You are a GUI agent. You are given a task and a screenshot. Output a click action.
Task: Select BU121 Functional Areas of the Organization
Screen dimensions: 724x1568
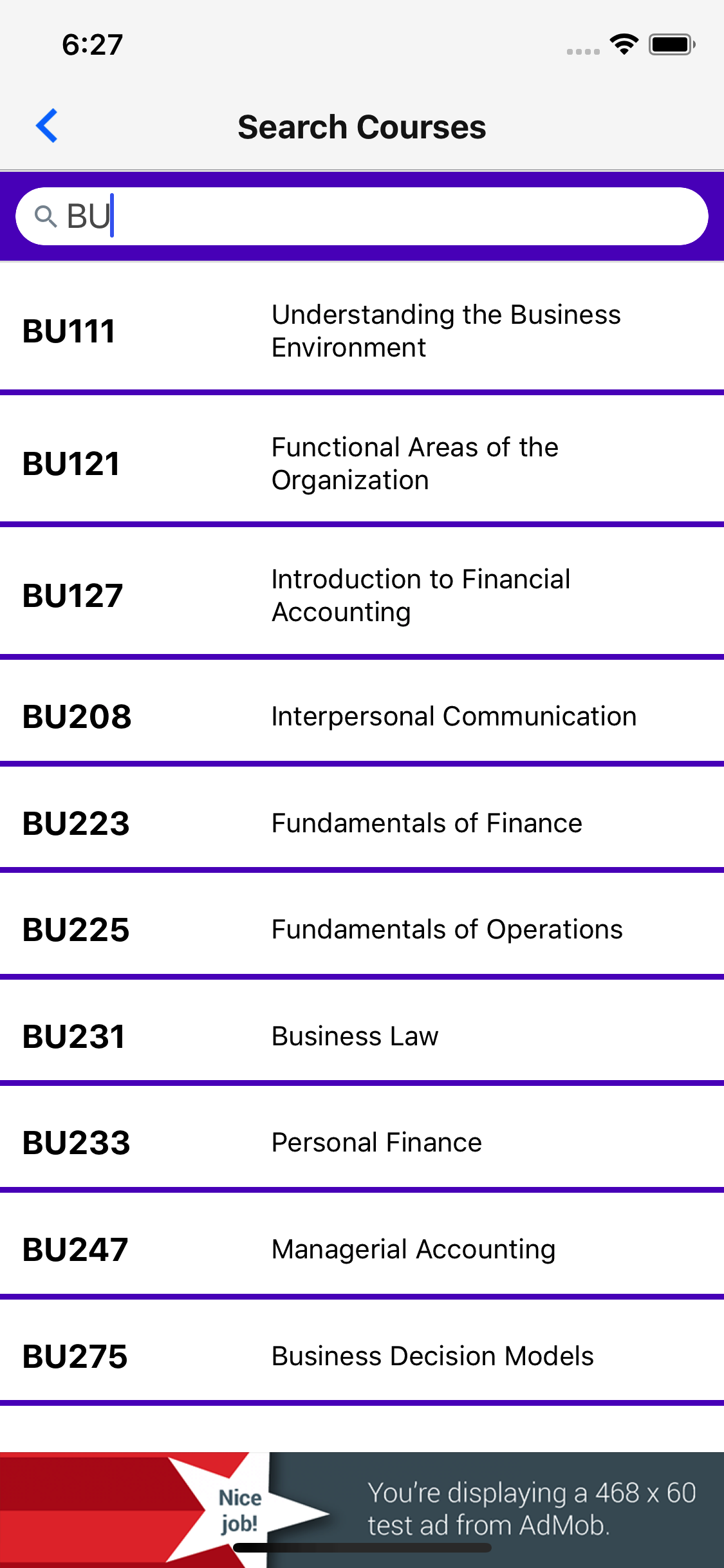pyautogui.click(x=360, y=463)
